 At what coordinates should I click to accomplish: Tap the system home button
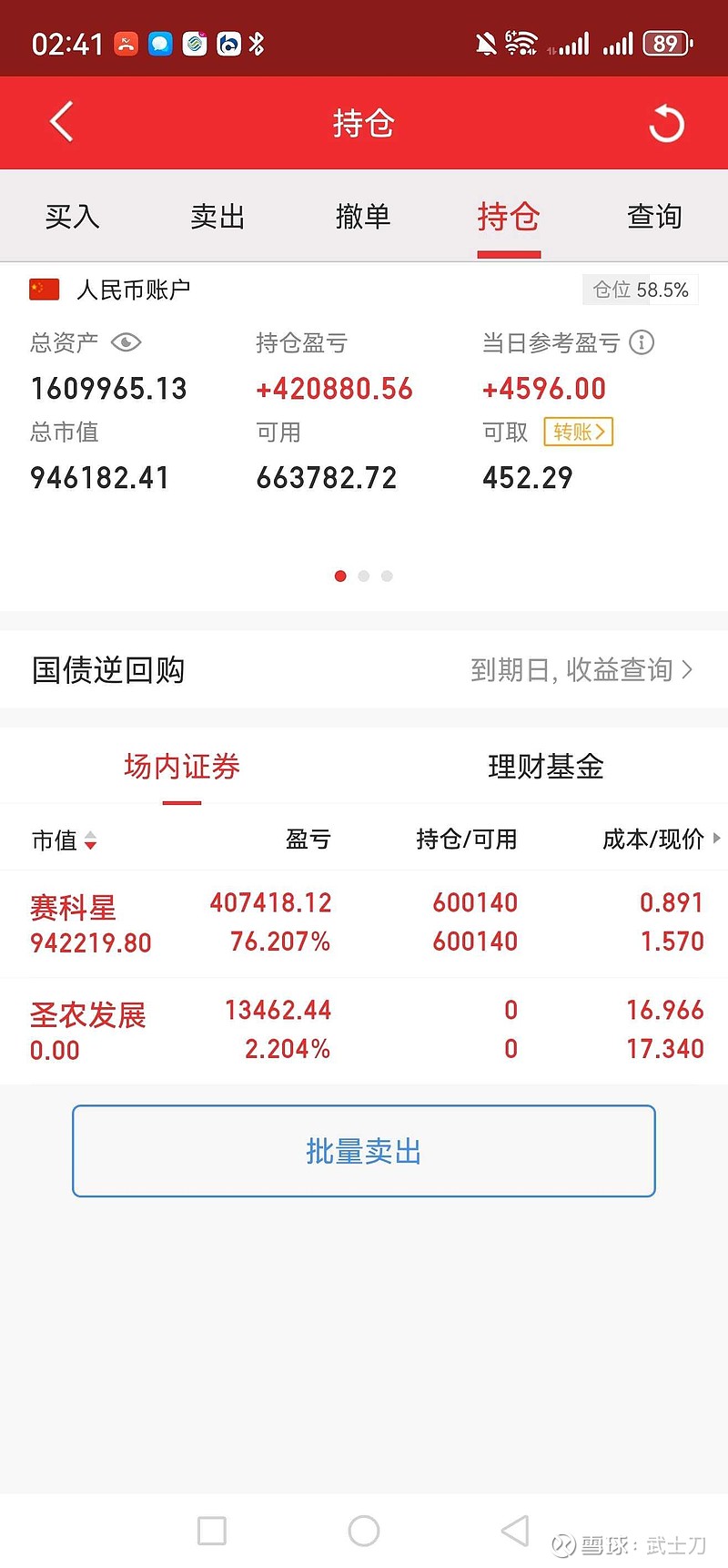(364, 1531)
